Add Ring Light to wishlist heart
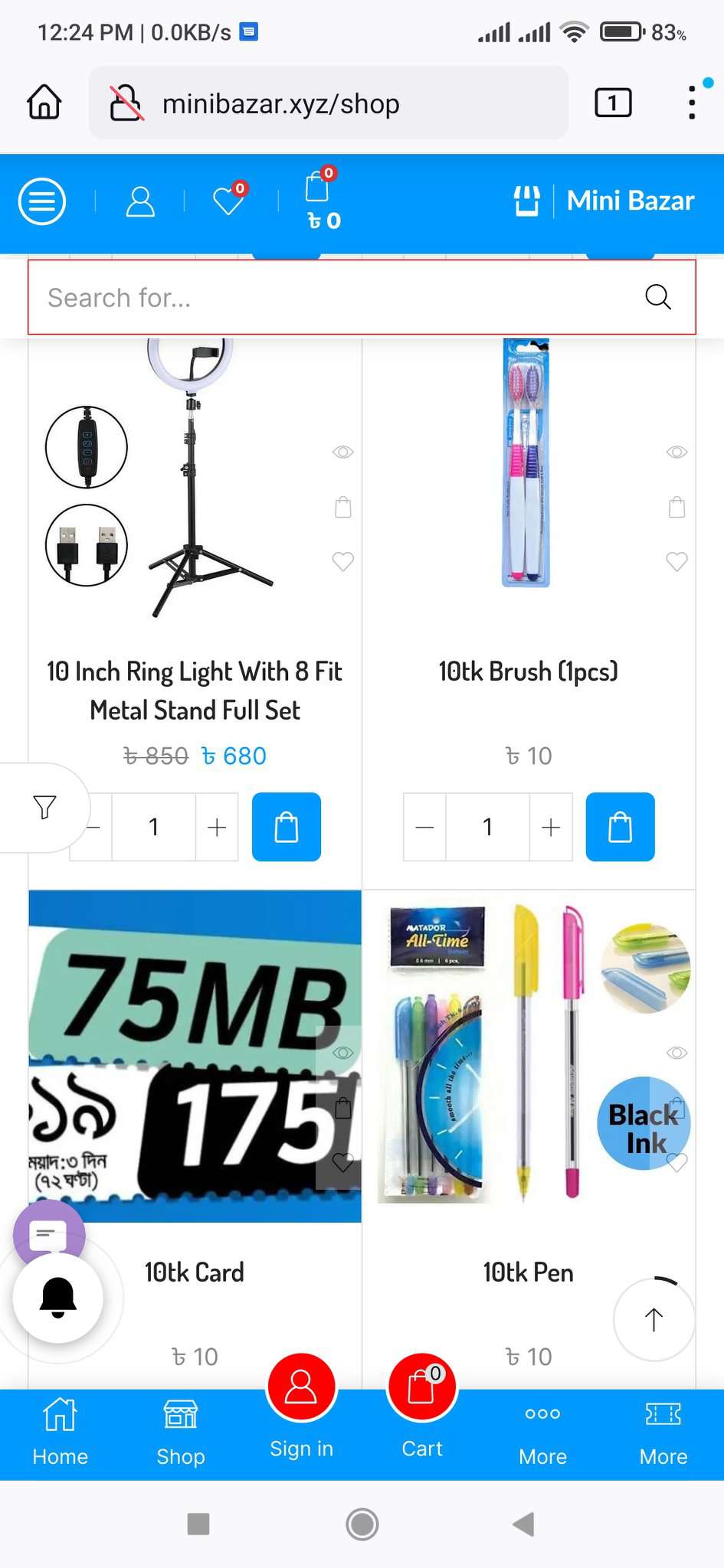This screenshot has width=724, height=1568. (343, 561)
